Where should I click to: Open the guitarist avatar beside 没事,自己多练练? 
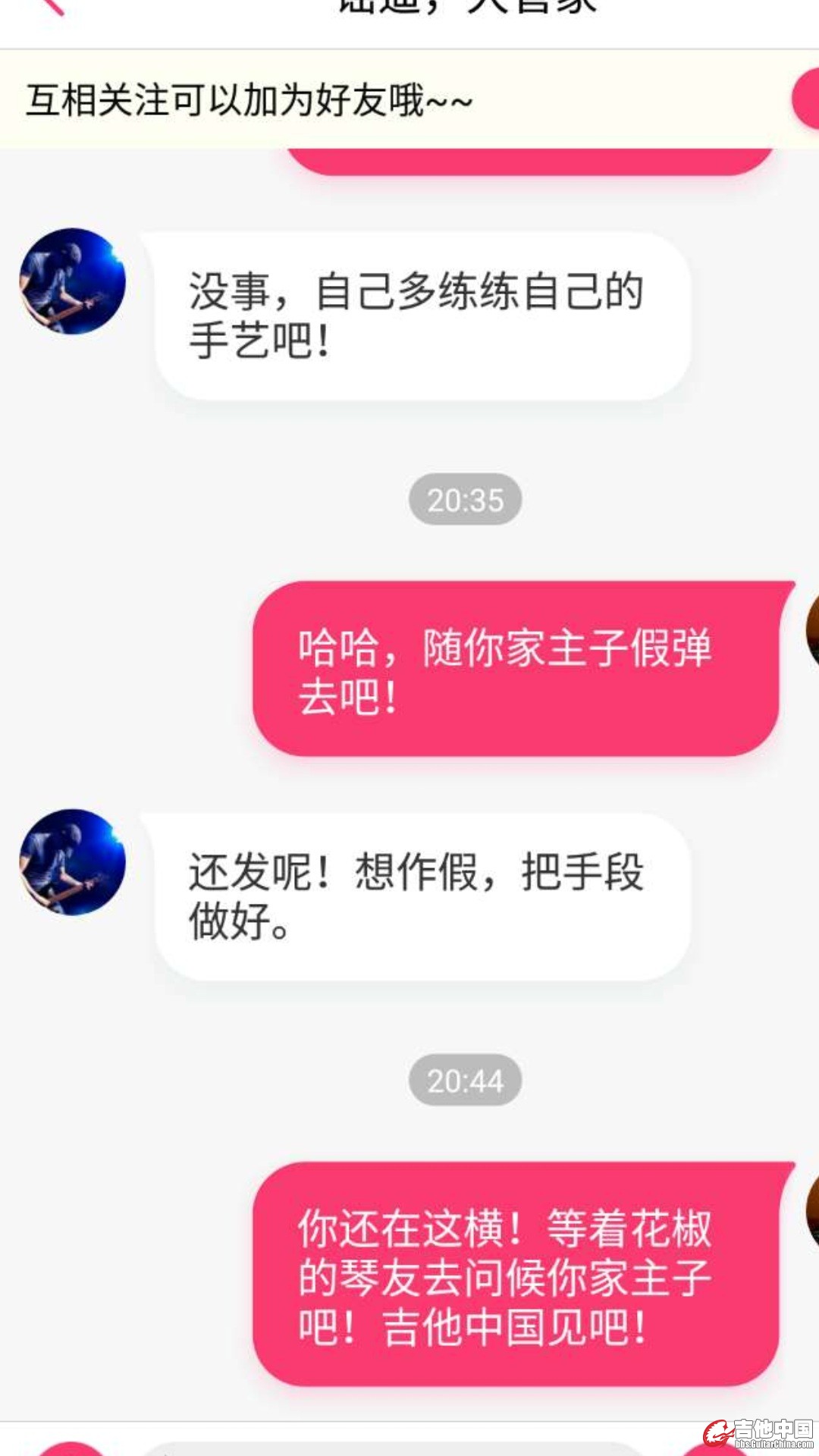pyautogui.click(x=73, y=281)
